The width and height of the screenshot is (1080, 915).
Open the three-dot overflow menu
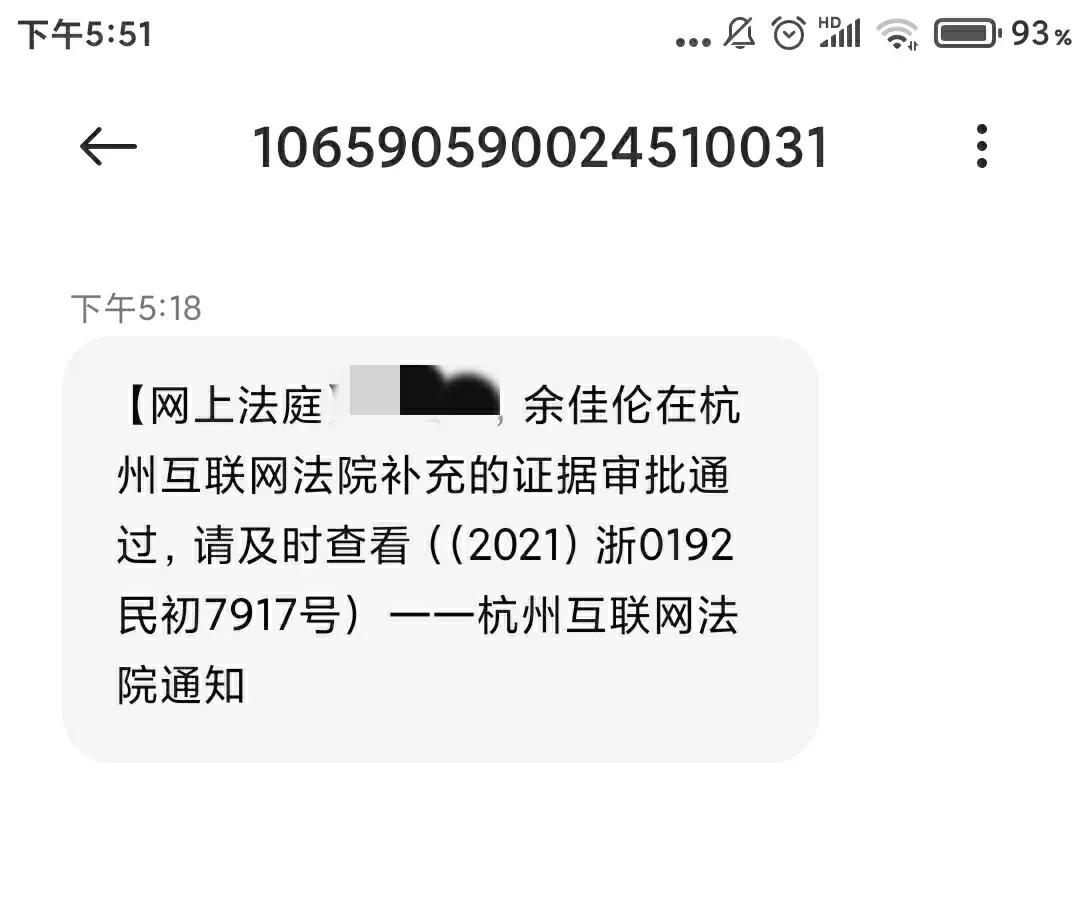[x=982, y=147]
